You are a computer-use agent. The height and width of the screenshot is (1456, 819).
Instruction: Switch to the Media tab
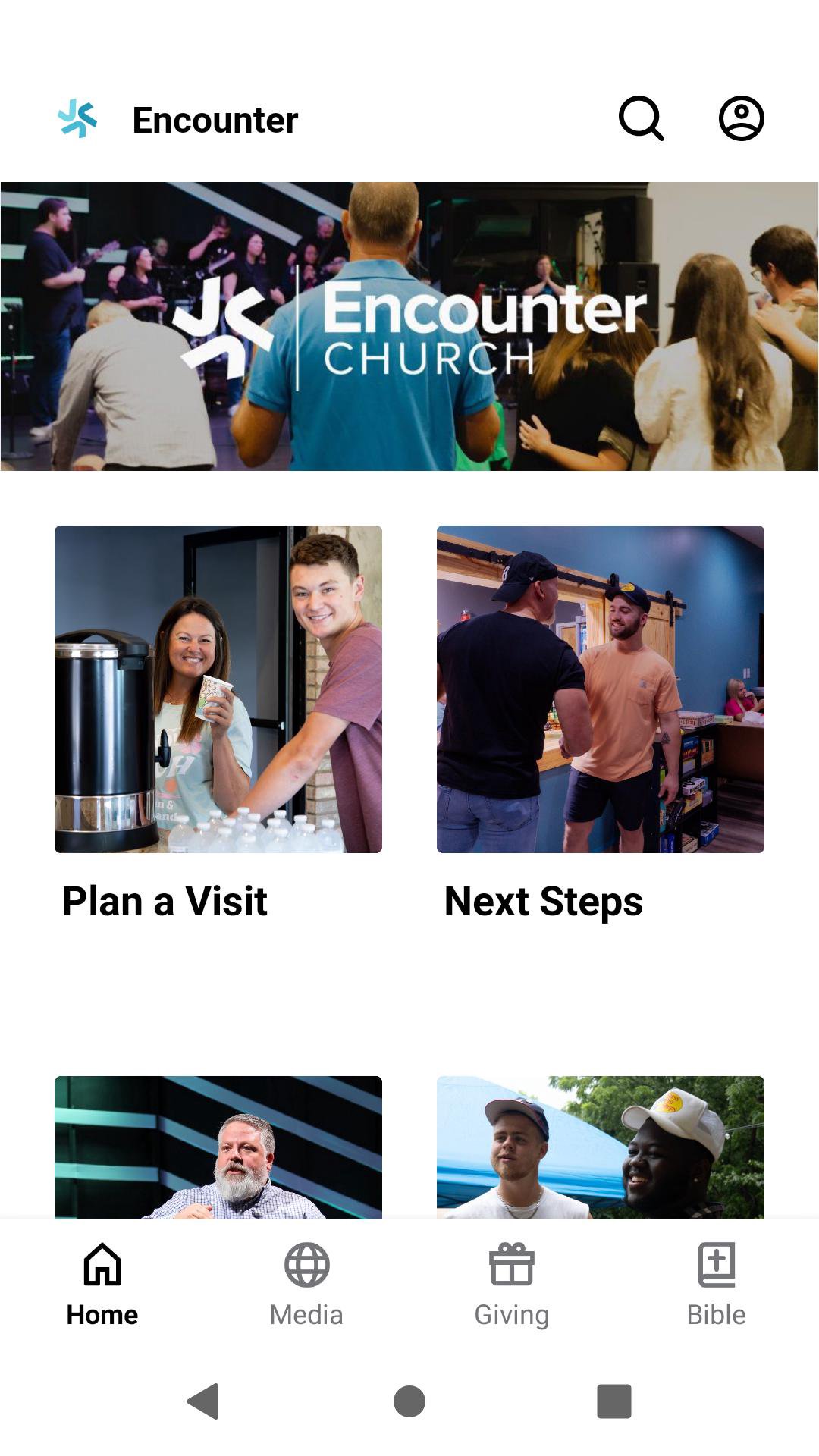click(x=307, y=1283)
